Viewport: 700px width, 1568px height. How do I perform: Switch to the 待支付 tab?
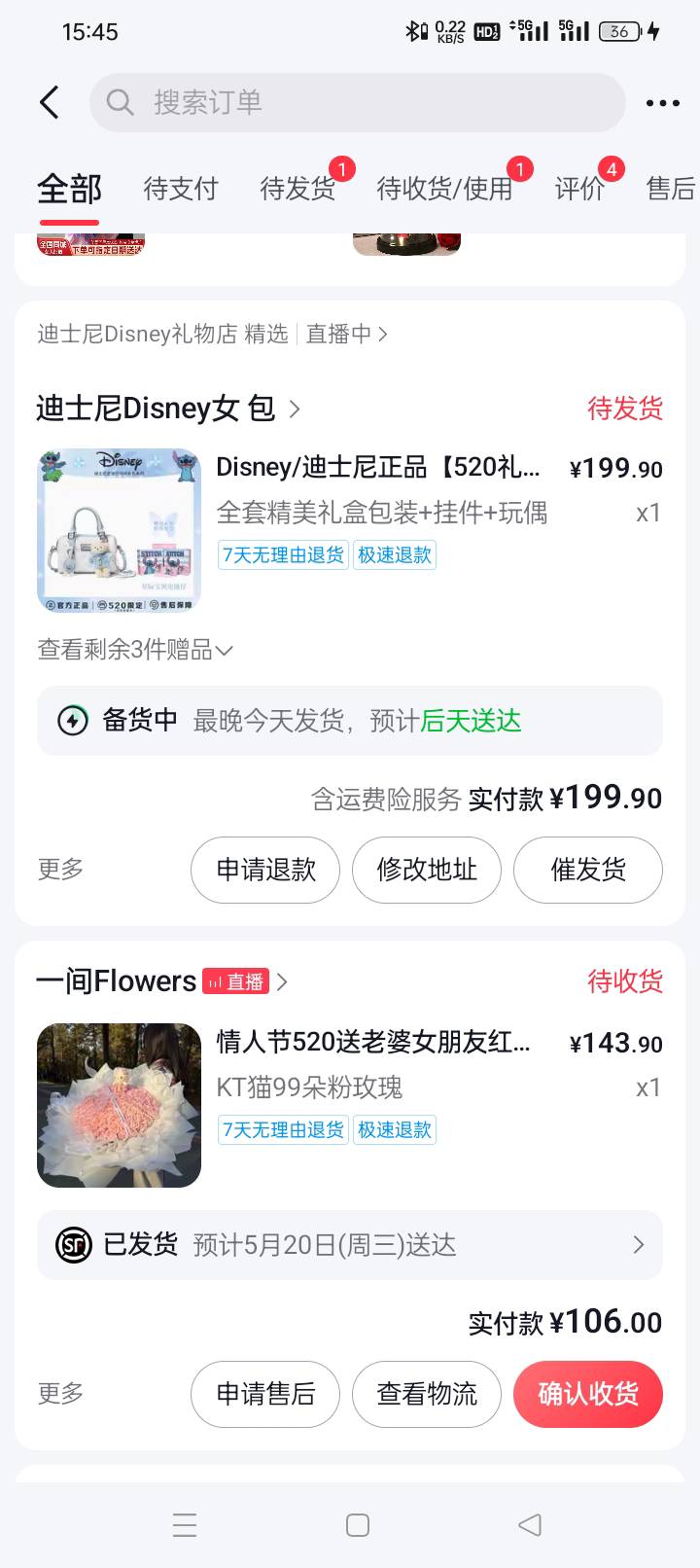coord(181,188)
